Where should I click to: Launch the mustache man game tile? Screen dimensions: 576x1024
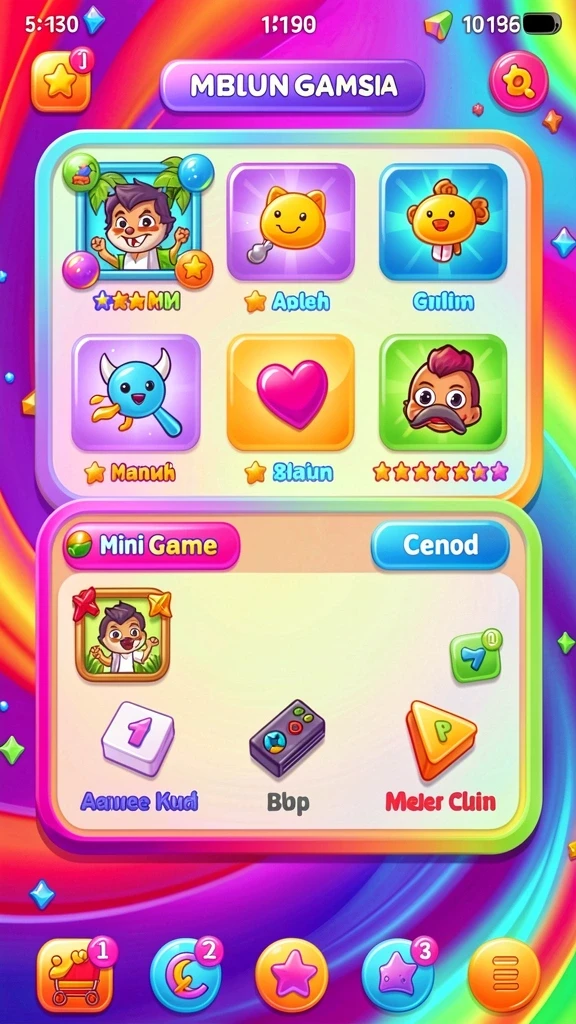443,392
